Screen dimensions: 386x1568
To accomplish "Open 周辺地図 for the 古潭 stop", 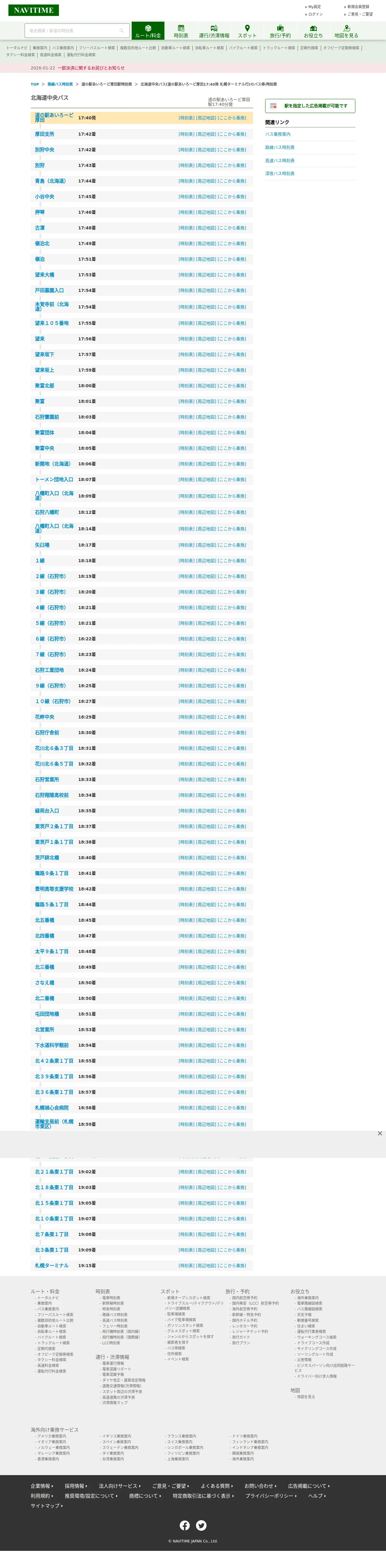I will pyautogui.click(x=206, y=228).
